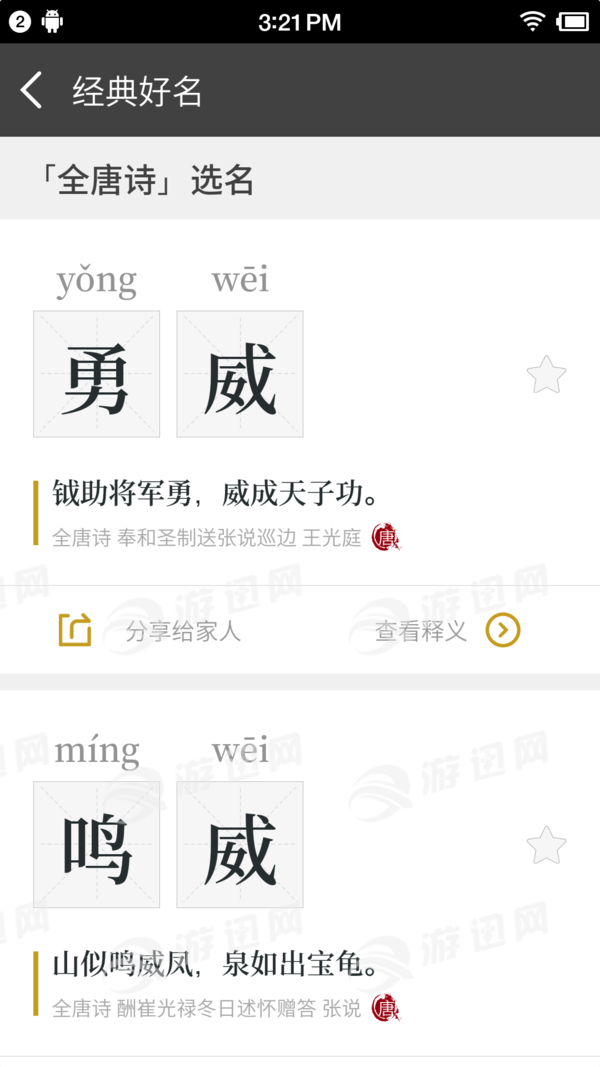The height and width of the screenshot is (1067, 600).
Task: Go back from 经典好名 screen
Action: pyautogui.click(x=32, y=91)
